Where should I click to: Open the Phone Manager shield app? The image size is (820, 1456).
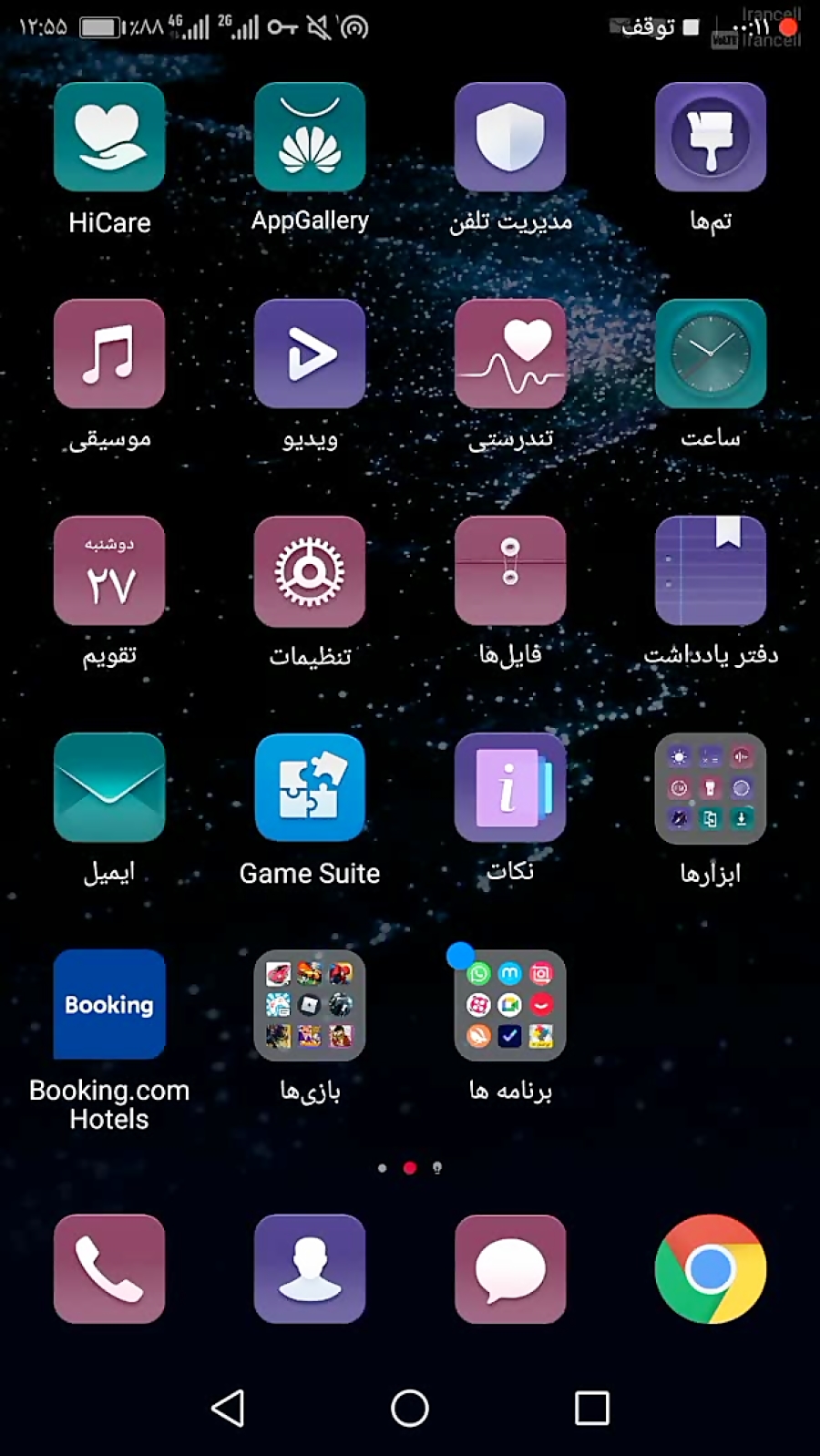point(510,137)
